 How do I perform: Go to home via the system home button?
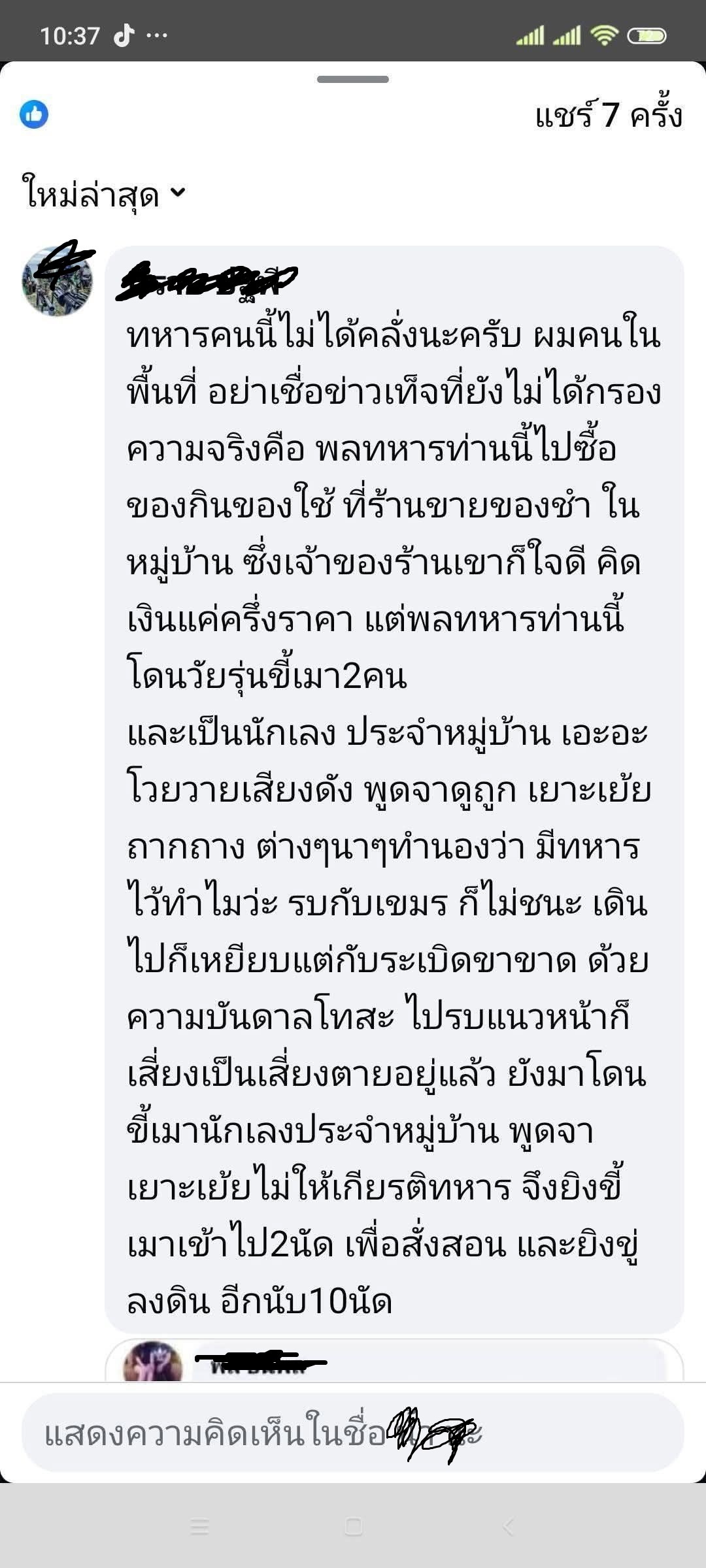(x=353, y=1527)
